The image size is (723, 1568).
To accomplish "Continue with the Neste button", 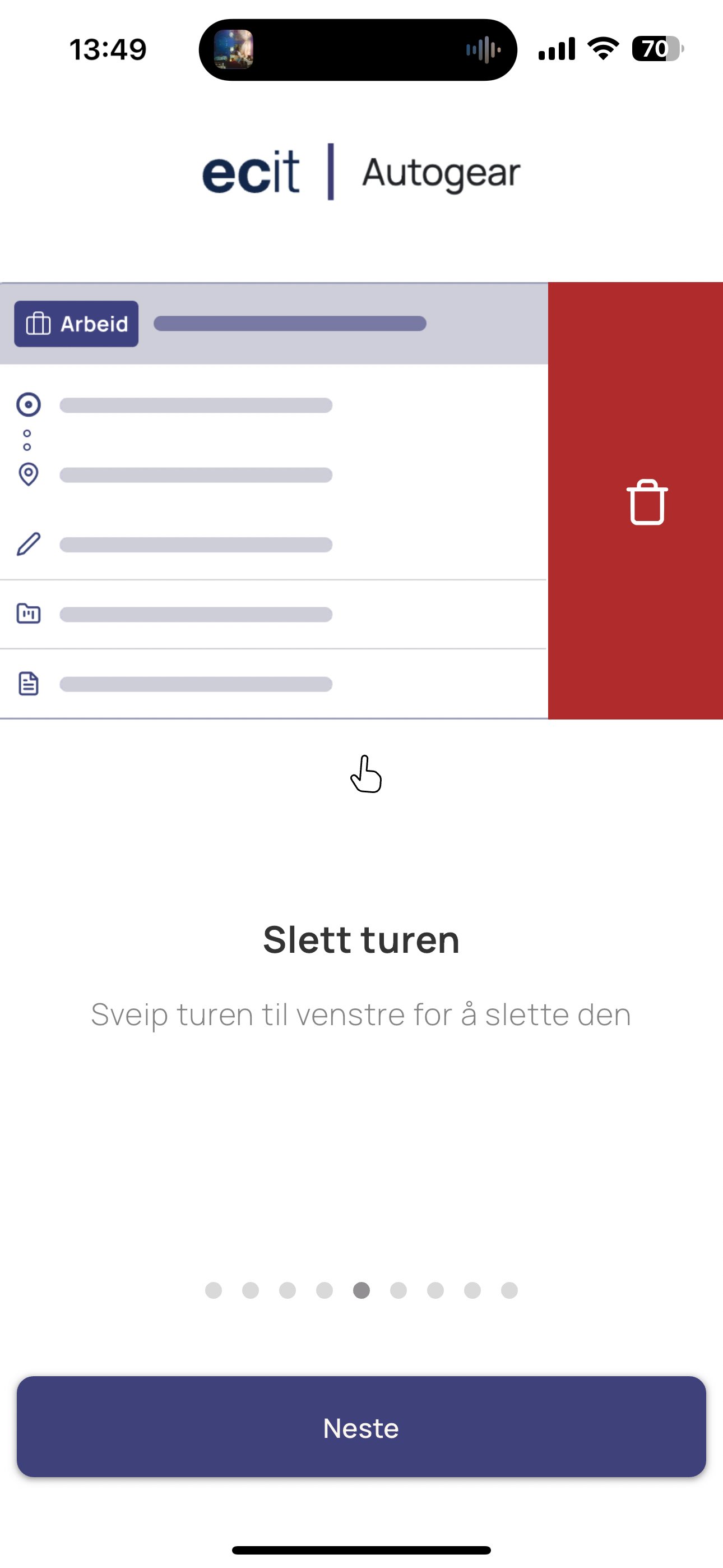I will [361, 1427].
